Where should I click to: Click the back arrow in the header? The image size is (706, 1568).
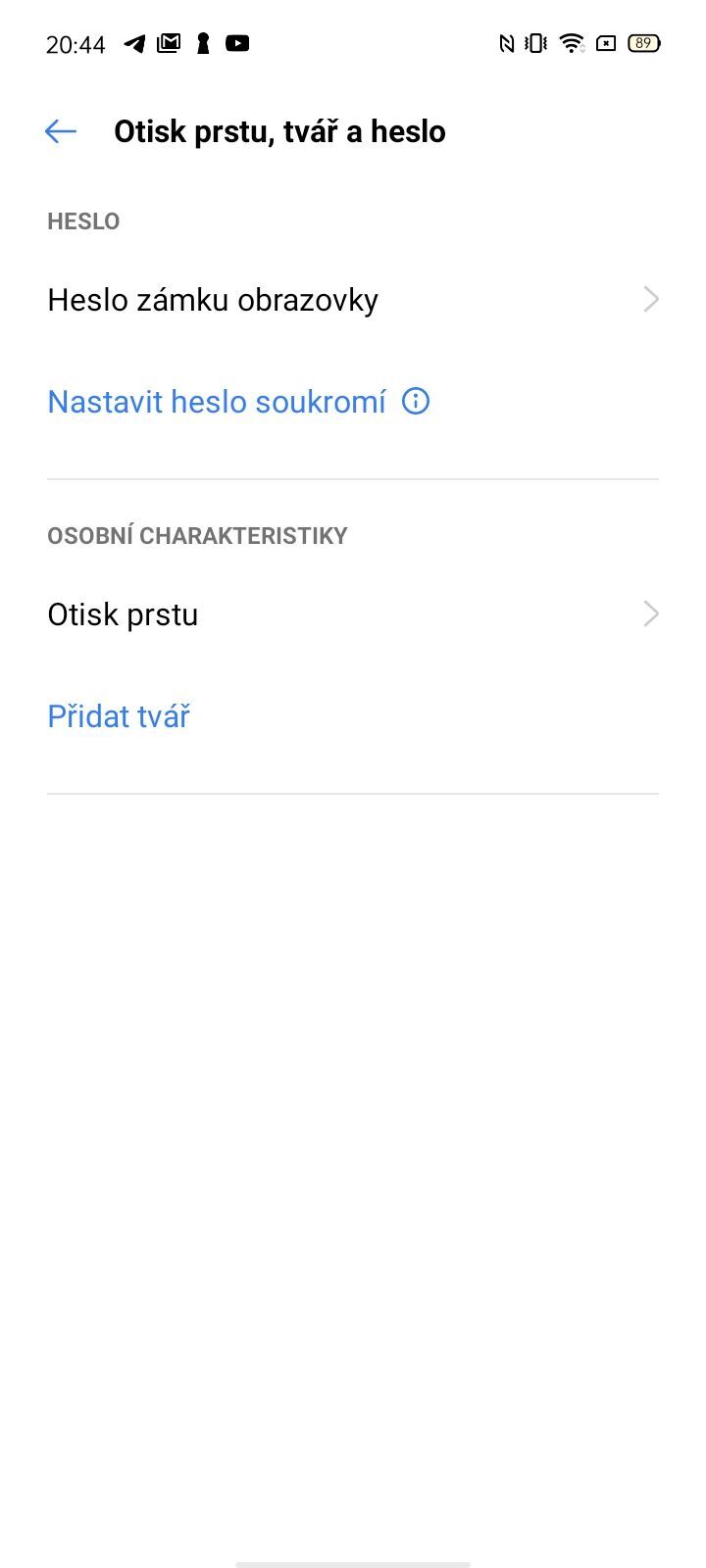click(x=60, y=130)
